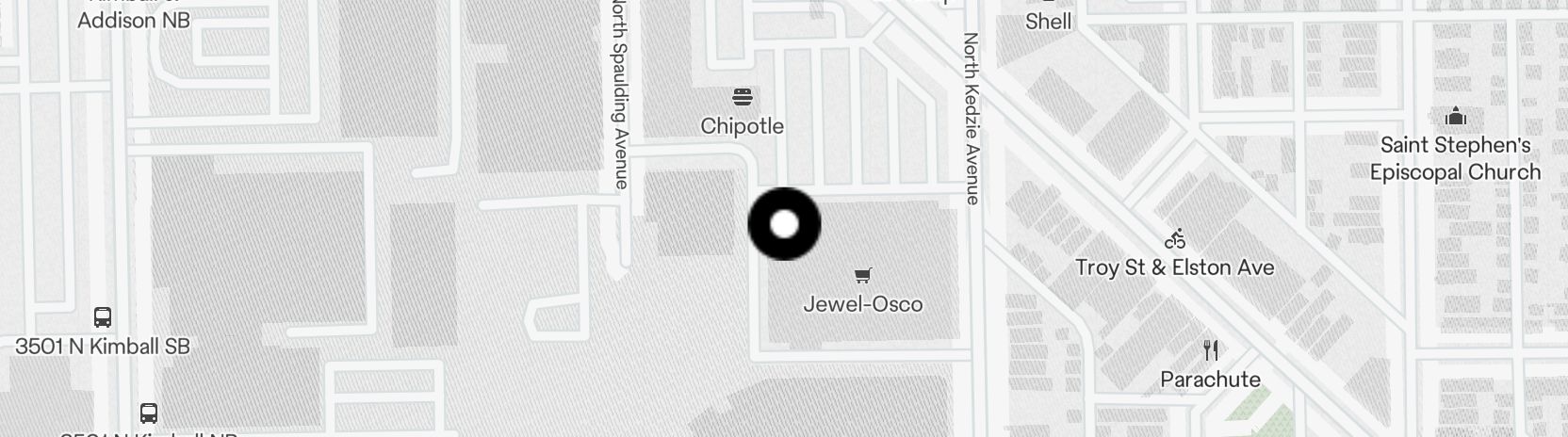Select the Chipotle restaurant marker

click(743, 97)
